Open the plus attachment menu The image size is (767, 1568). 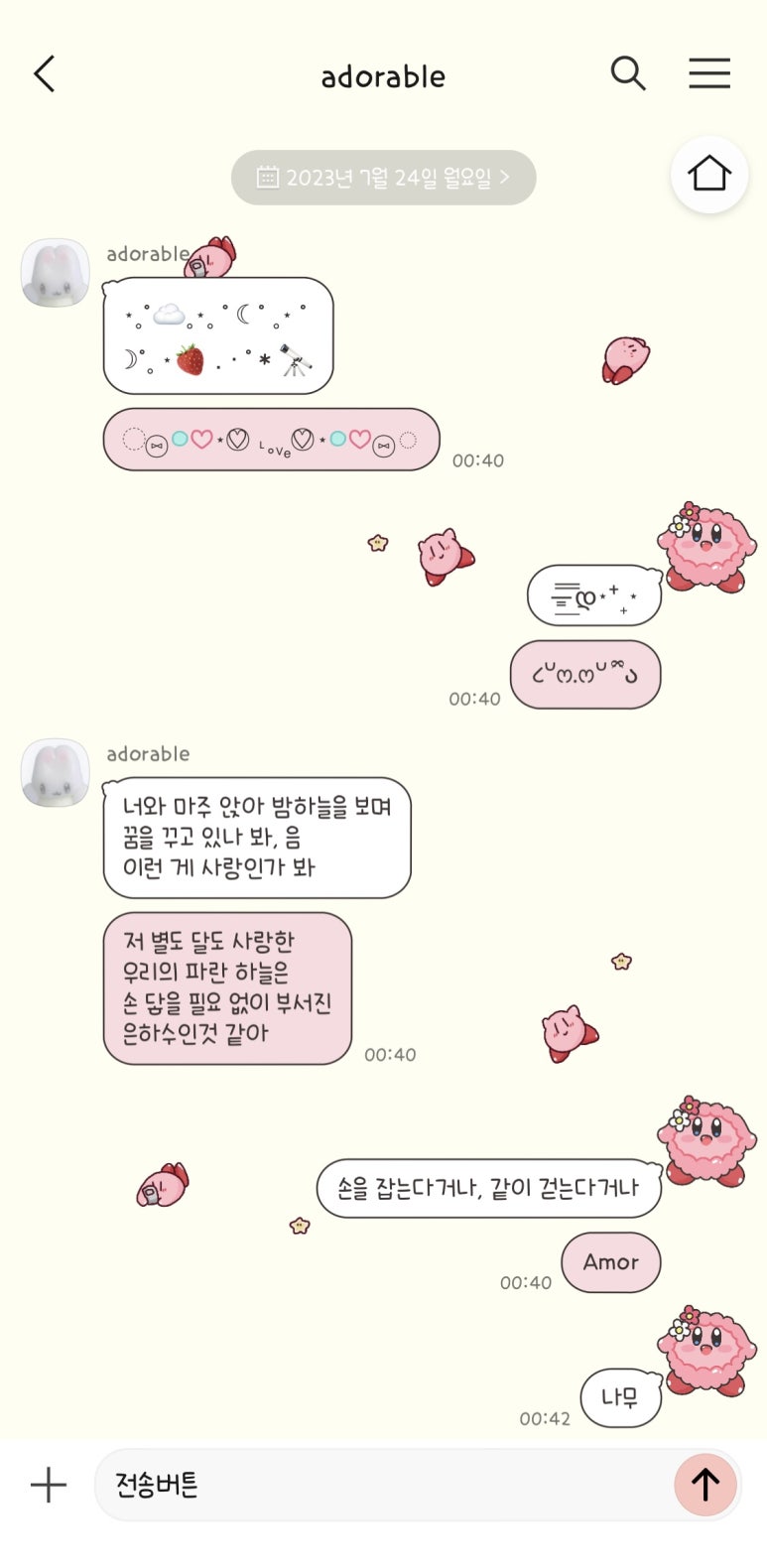(x=48, y=1485)
